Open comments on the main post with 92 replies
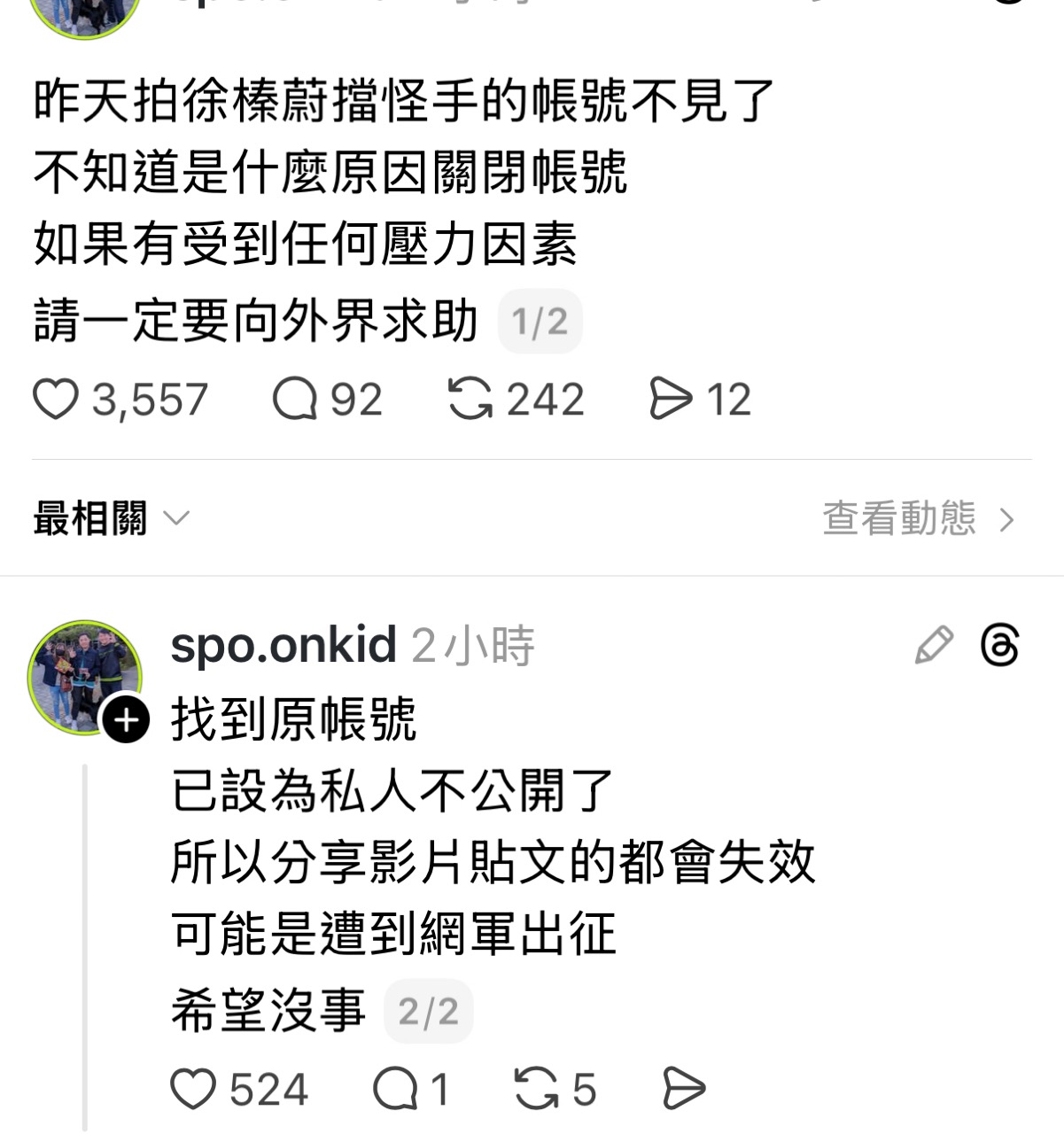This screenshot has height=1134, width=1064. pos(294,400)
